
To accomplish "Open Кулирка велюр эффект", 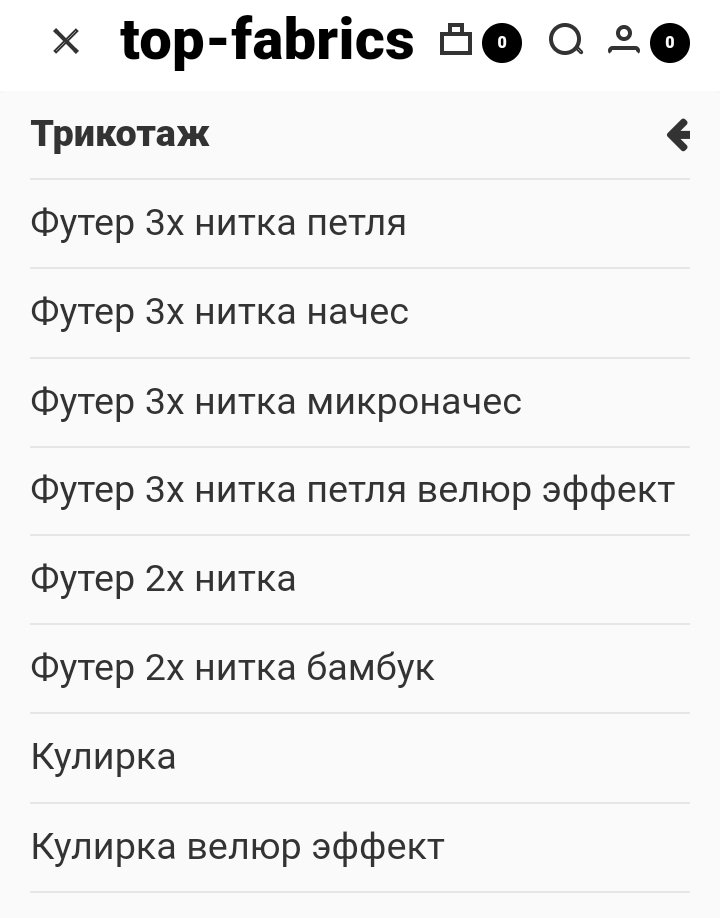I will [x=237, y=847].
